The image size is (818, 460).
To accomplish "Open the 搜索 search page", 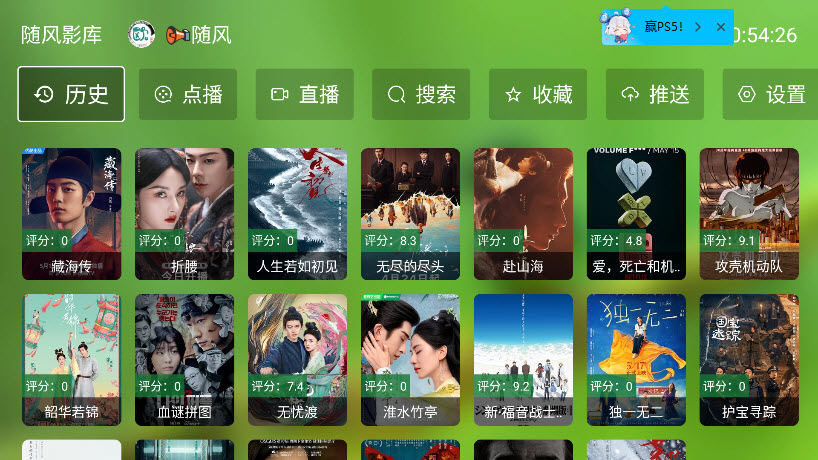I will pyautogui.click(x=422, y=94).
